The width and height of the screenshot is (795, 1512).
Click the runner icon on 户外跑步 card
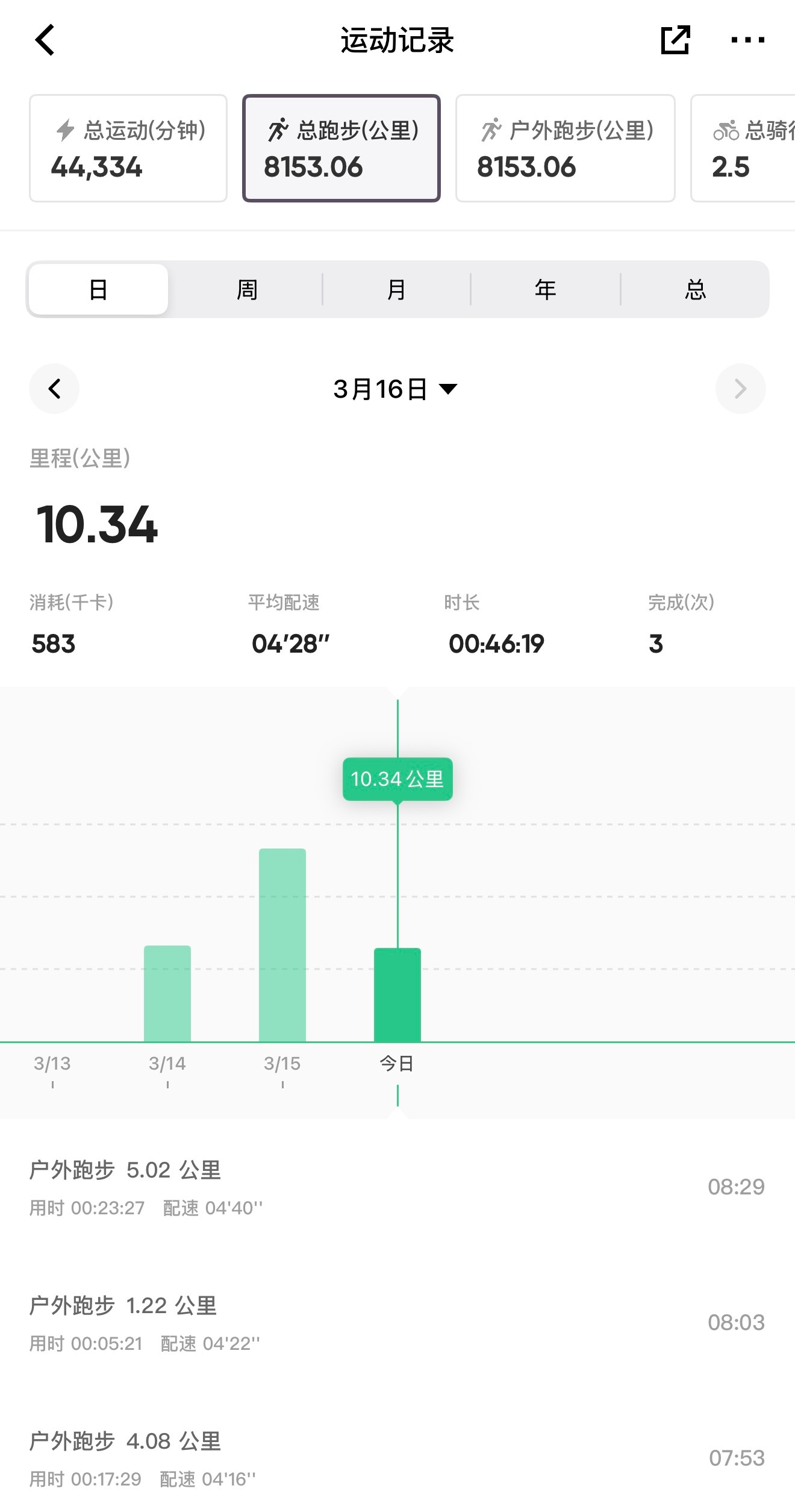(492, 128)
